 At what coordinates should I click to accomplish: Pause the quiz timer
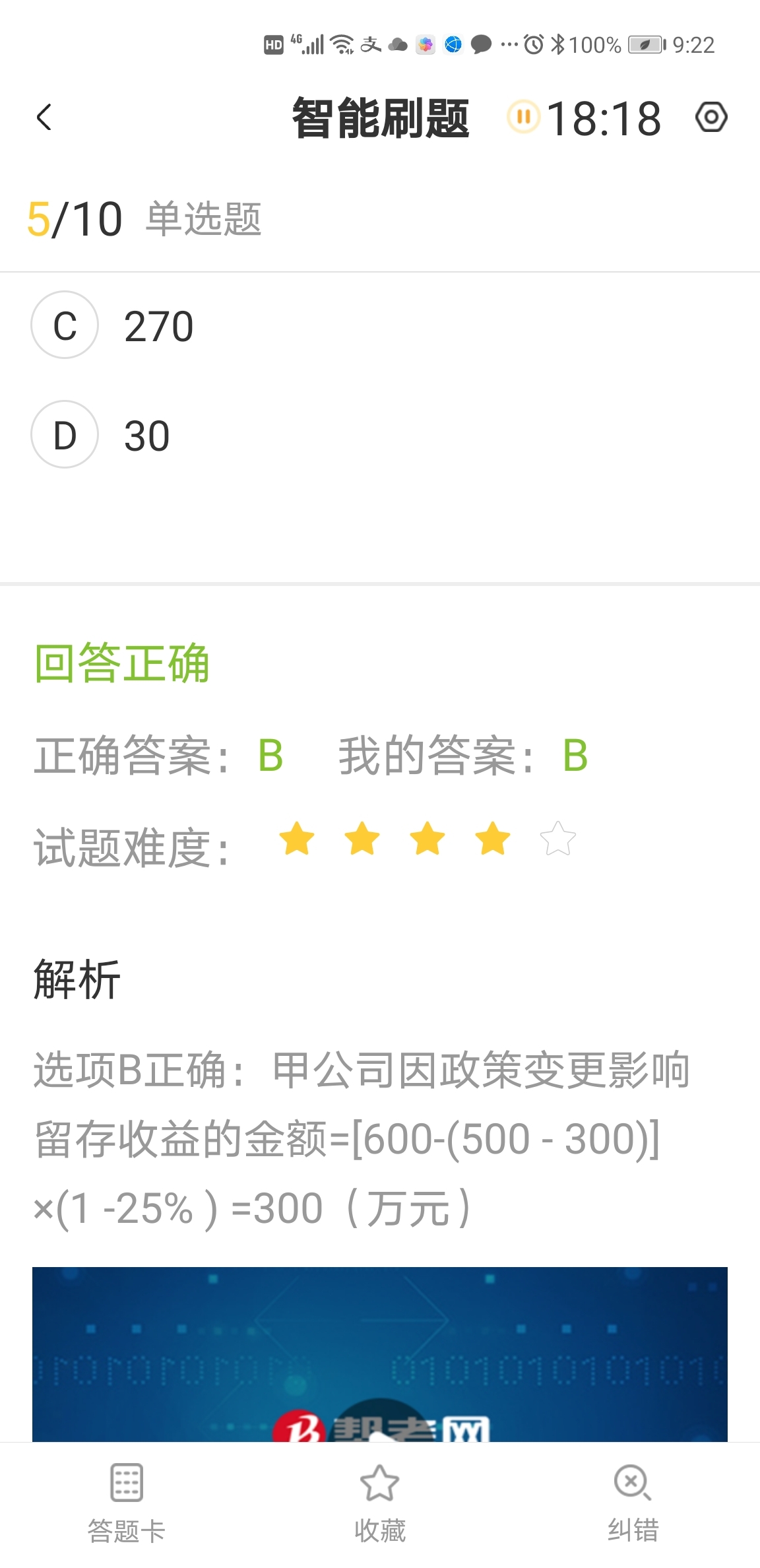[523, 117]
